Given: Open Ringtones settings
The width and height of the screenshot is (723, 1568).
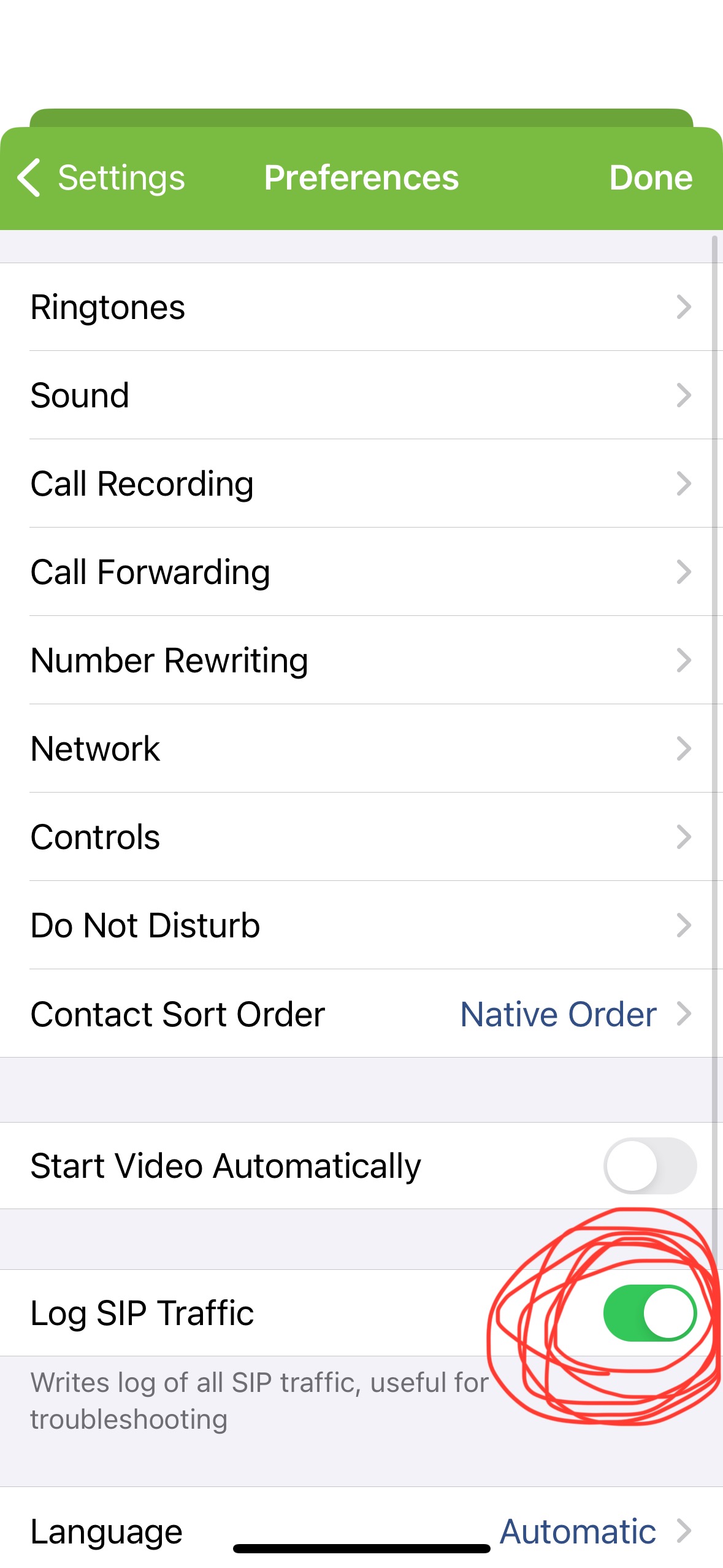Looking at the screenshot, I should click(362, 307).
